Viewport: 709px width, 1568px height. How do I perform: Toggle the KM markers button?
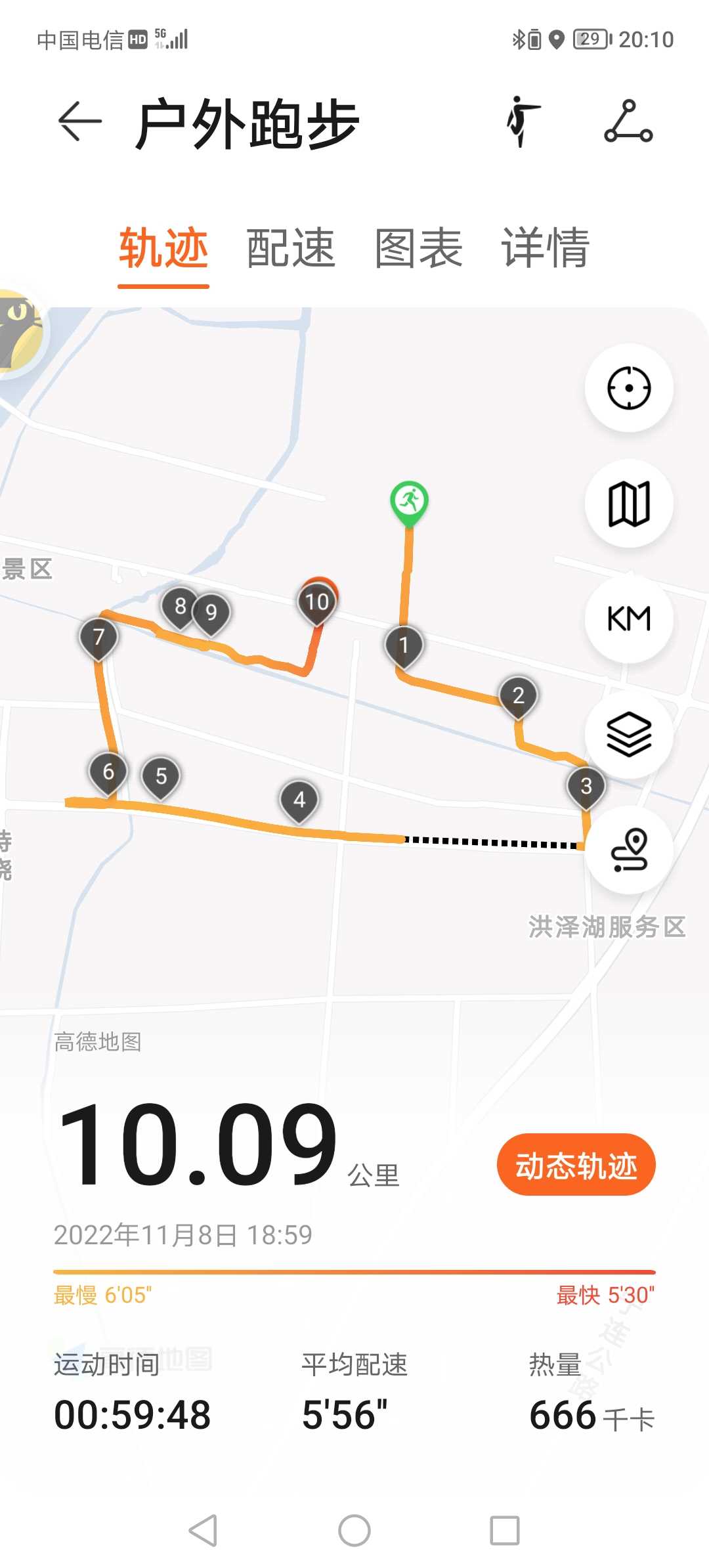pyautogui.click(x=629, y=619)
